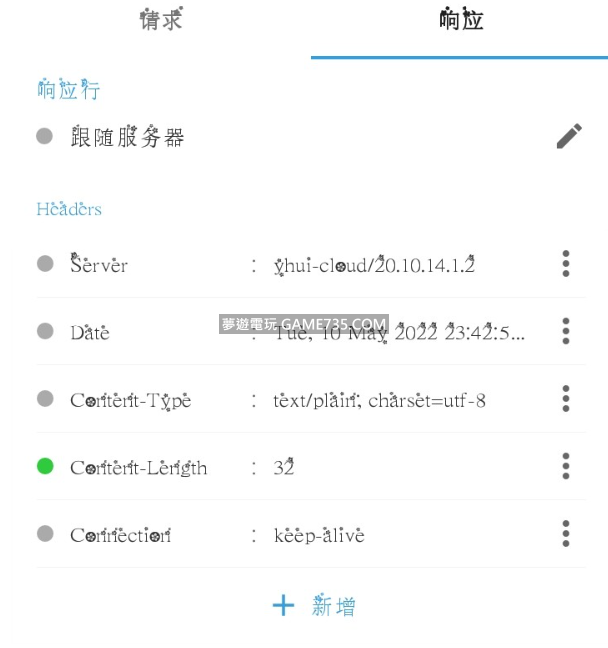Select the 响应 tab
Screen dimensions: 608x648
[x=460, y=20]
